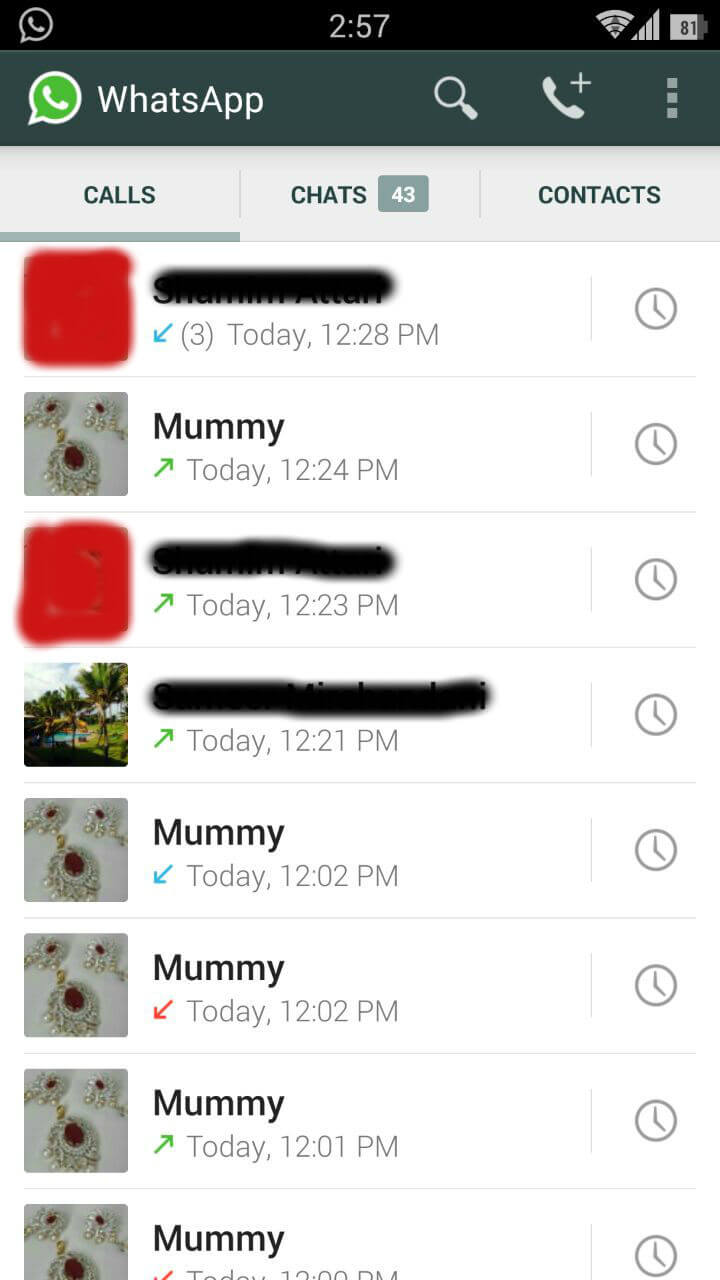Tap the clock icon for Mummy's 12:01 PM call

656,1120
